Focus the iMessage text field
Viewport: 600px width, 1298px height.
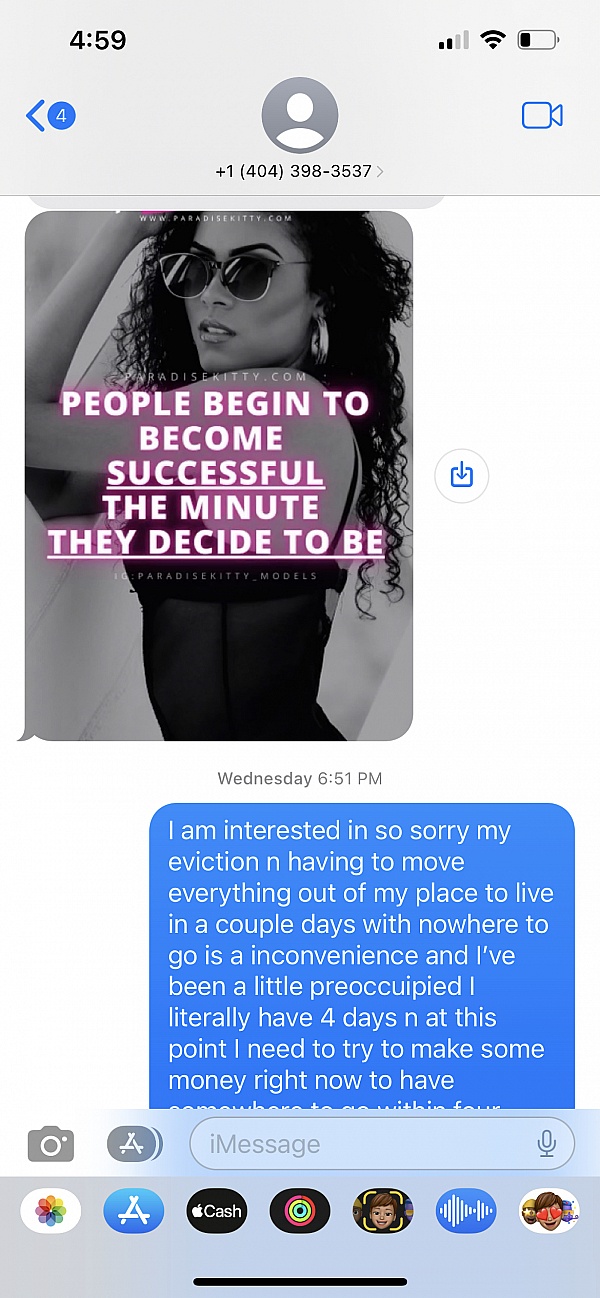point(360,1144)
